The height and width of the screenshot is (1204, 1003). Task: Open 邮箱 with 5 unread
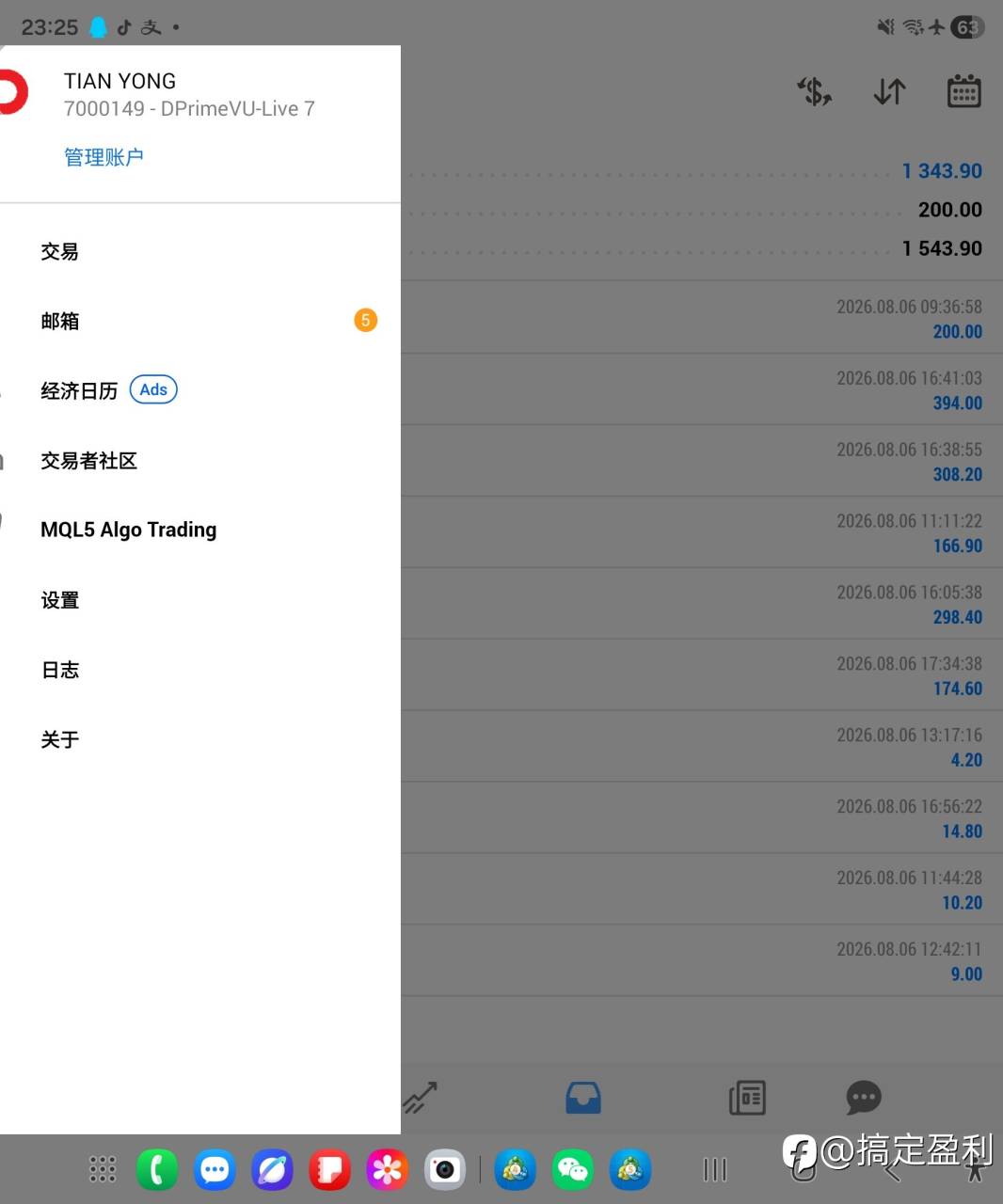[x=200, y=321]
